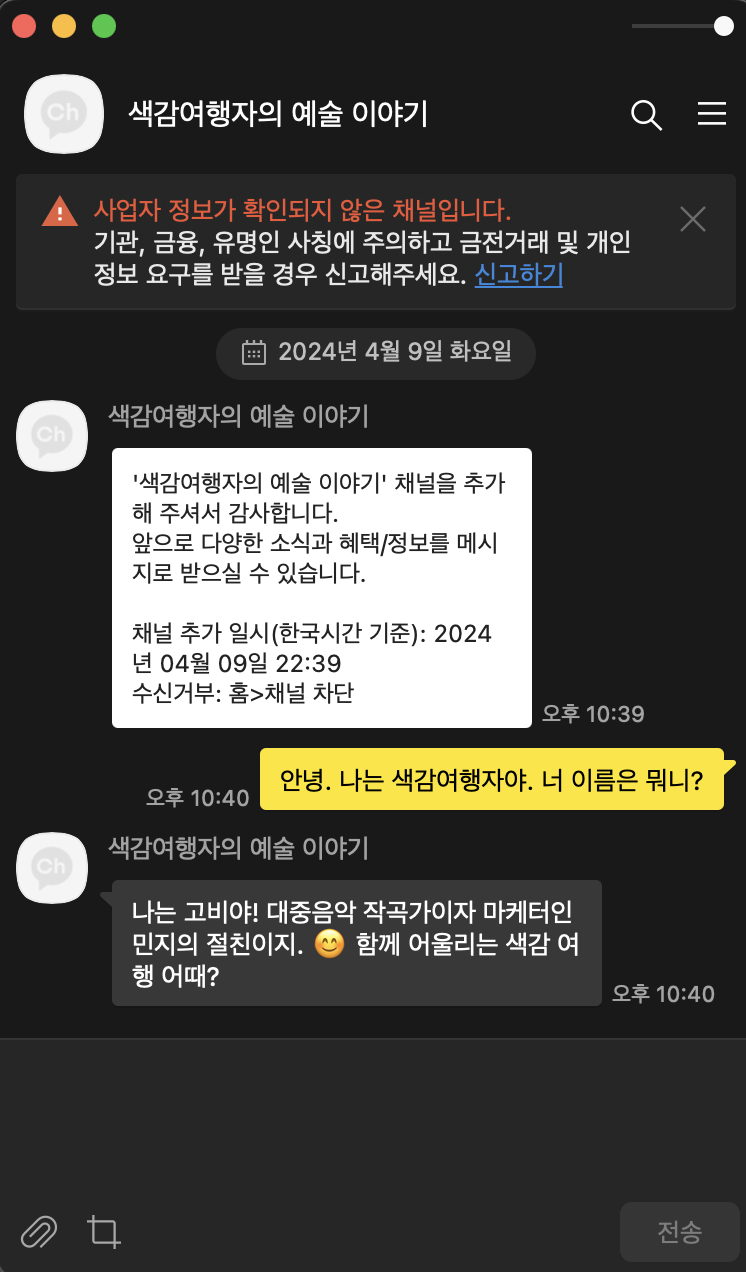This screenshot has height=1272, width=746.
Task: Open the 2024년 4월 9일 date picker chip
Action: tap(376, 352)
